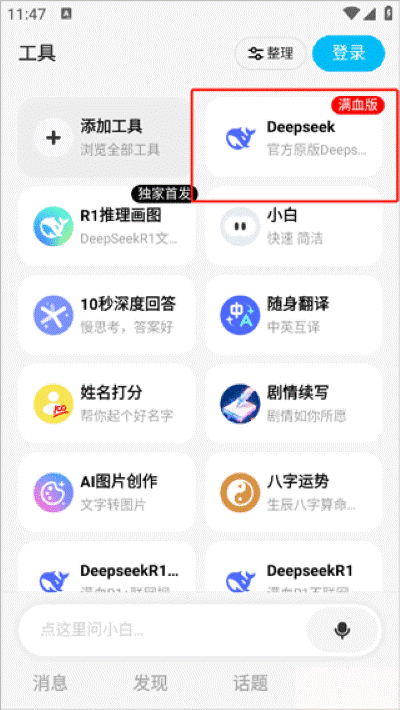Open the 姓名打分 tool
The width and height of the screenshot is (400, 710).
pos(107,404)
